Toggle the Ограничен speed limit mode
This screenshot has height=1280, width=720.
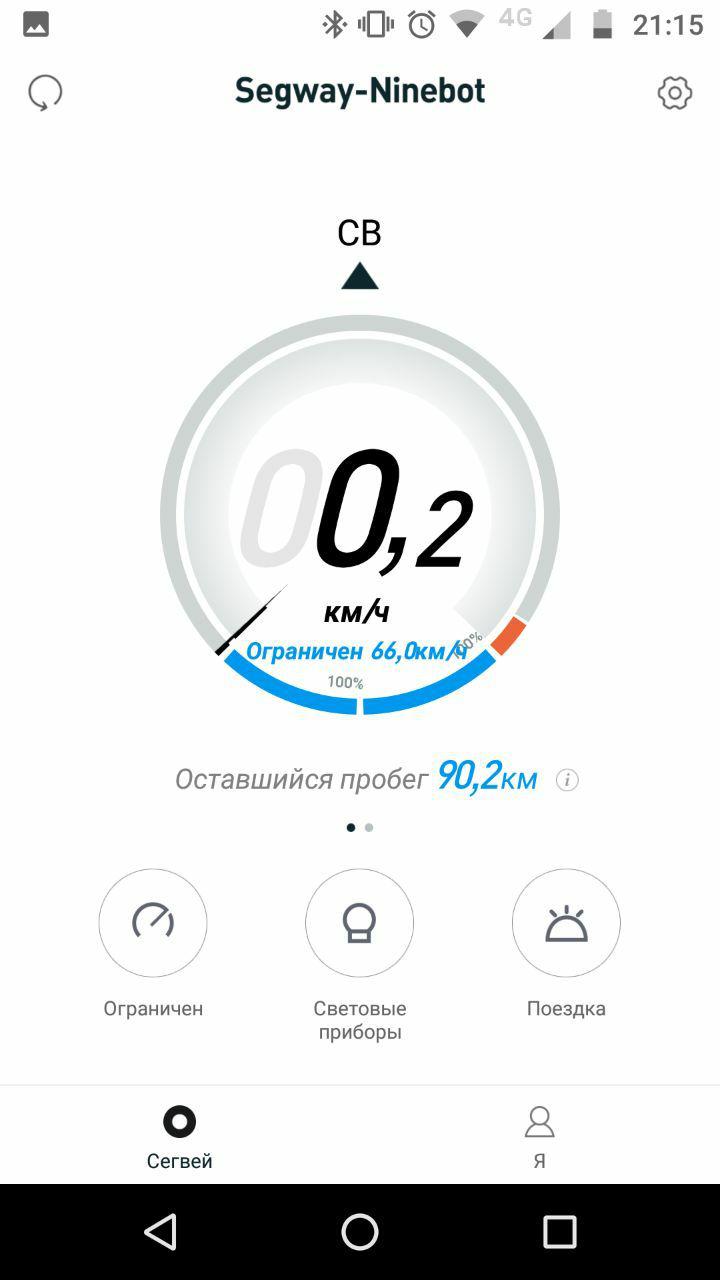pyautogui.click(x=153, y=923)
